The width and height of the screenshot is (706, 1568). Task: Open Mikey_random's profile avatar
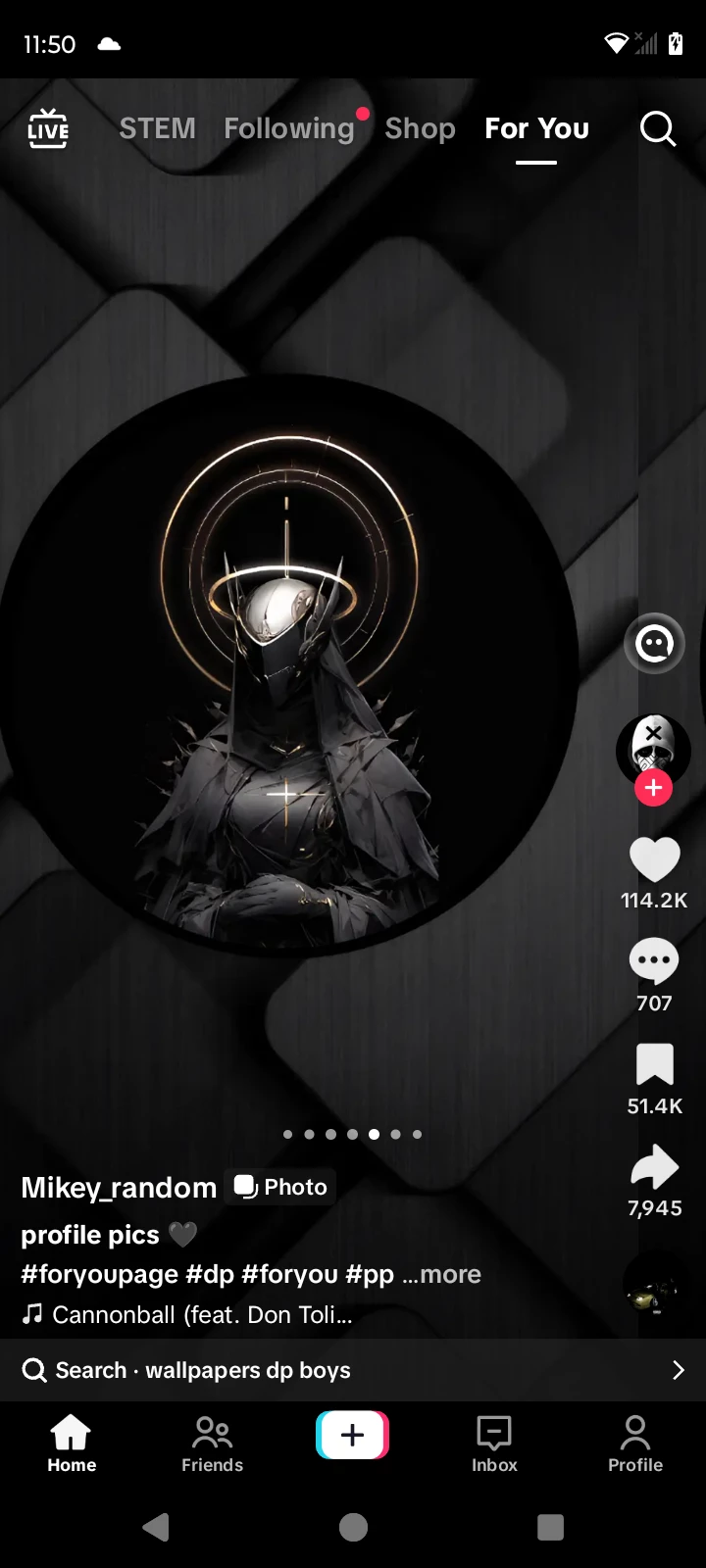653,749
